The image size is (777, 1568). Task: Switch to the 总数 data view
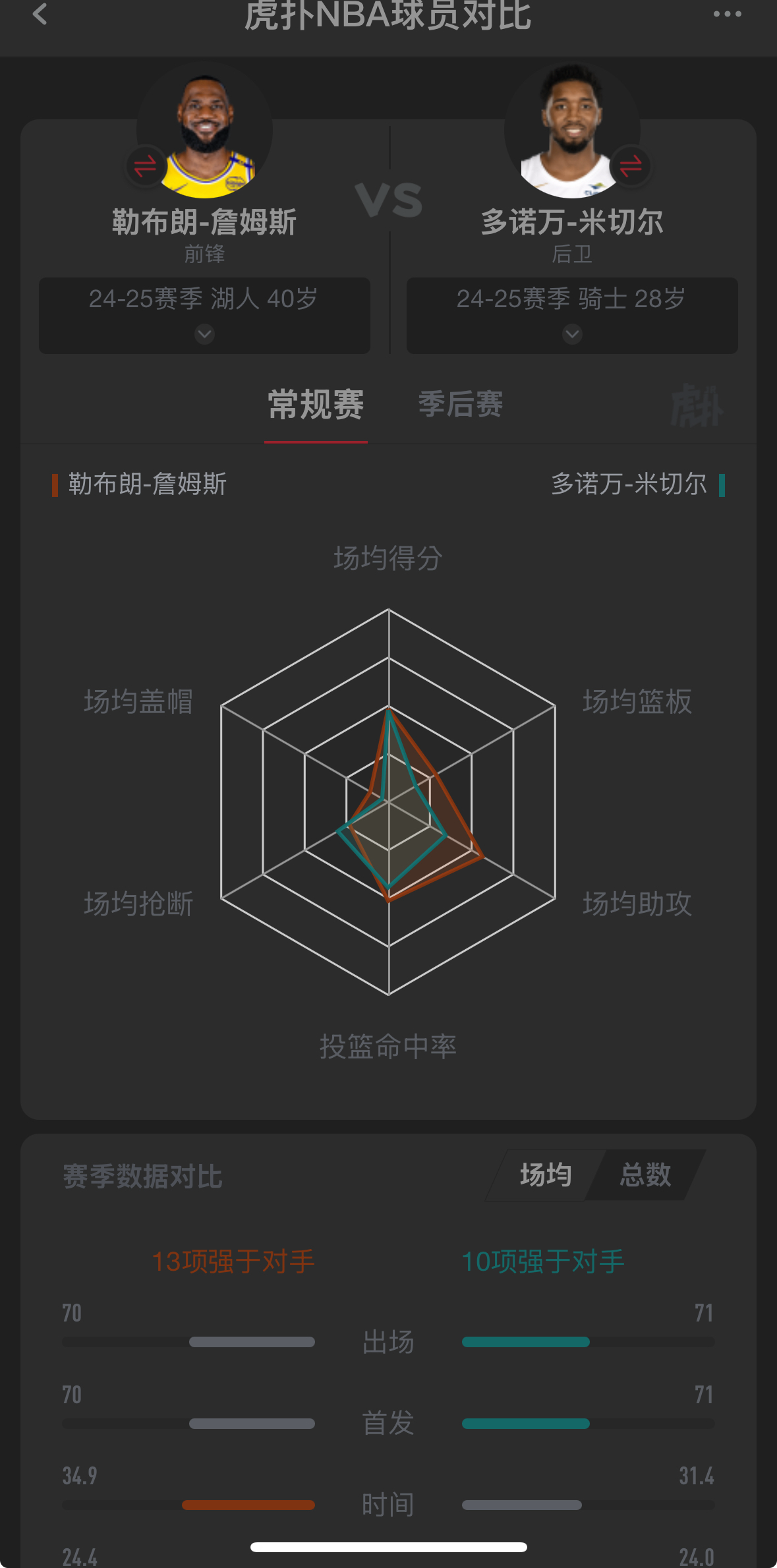645,1175
